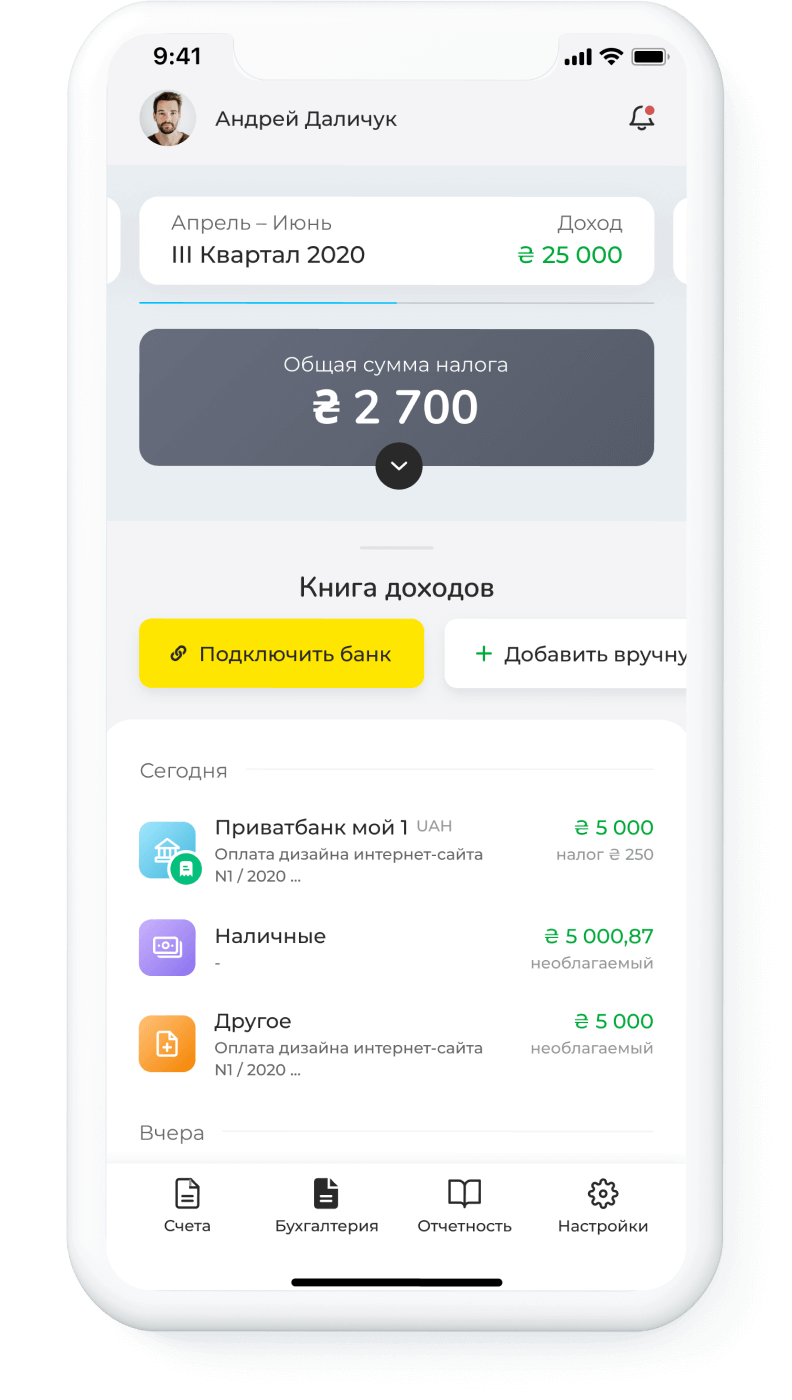Switch to the Счета tab

(187, 1206)
